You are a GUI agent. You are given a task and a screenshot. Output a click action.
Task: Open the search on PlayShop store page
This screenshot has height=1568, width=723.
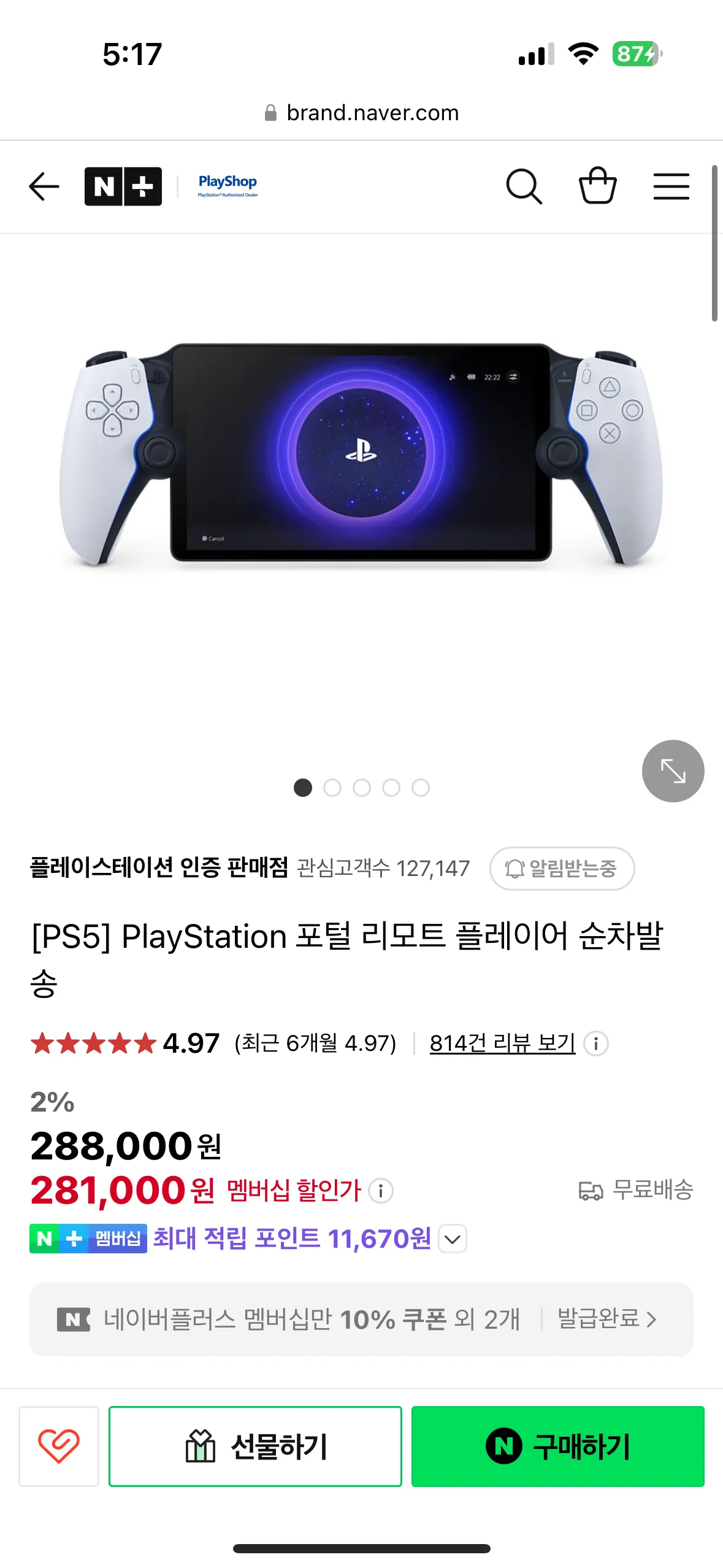[x=525, y=186]
